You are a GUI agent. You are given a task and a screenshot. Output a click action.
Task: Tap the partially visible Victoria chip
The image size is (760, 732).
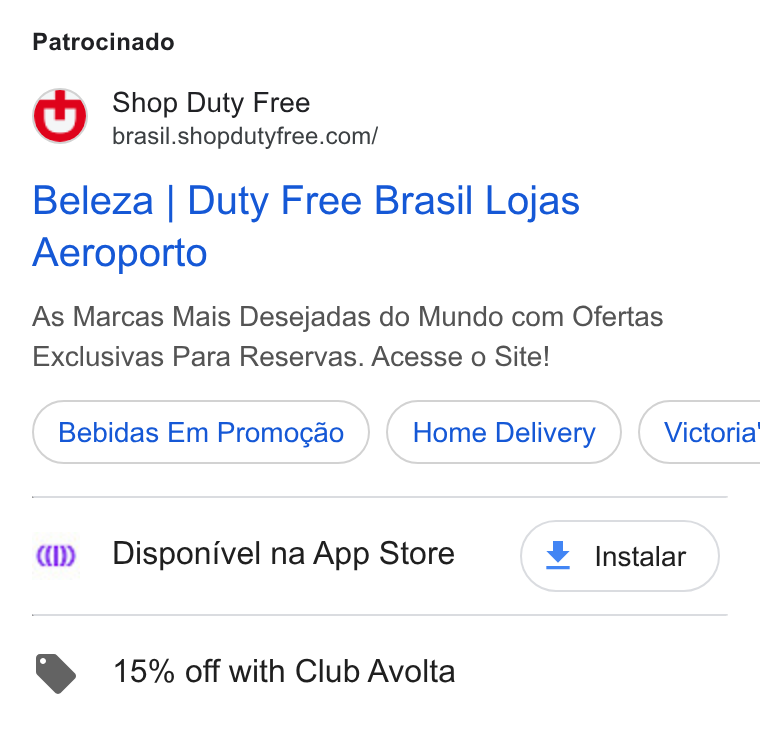pos(699,432)
